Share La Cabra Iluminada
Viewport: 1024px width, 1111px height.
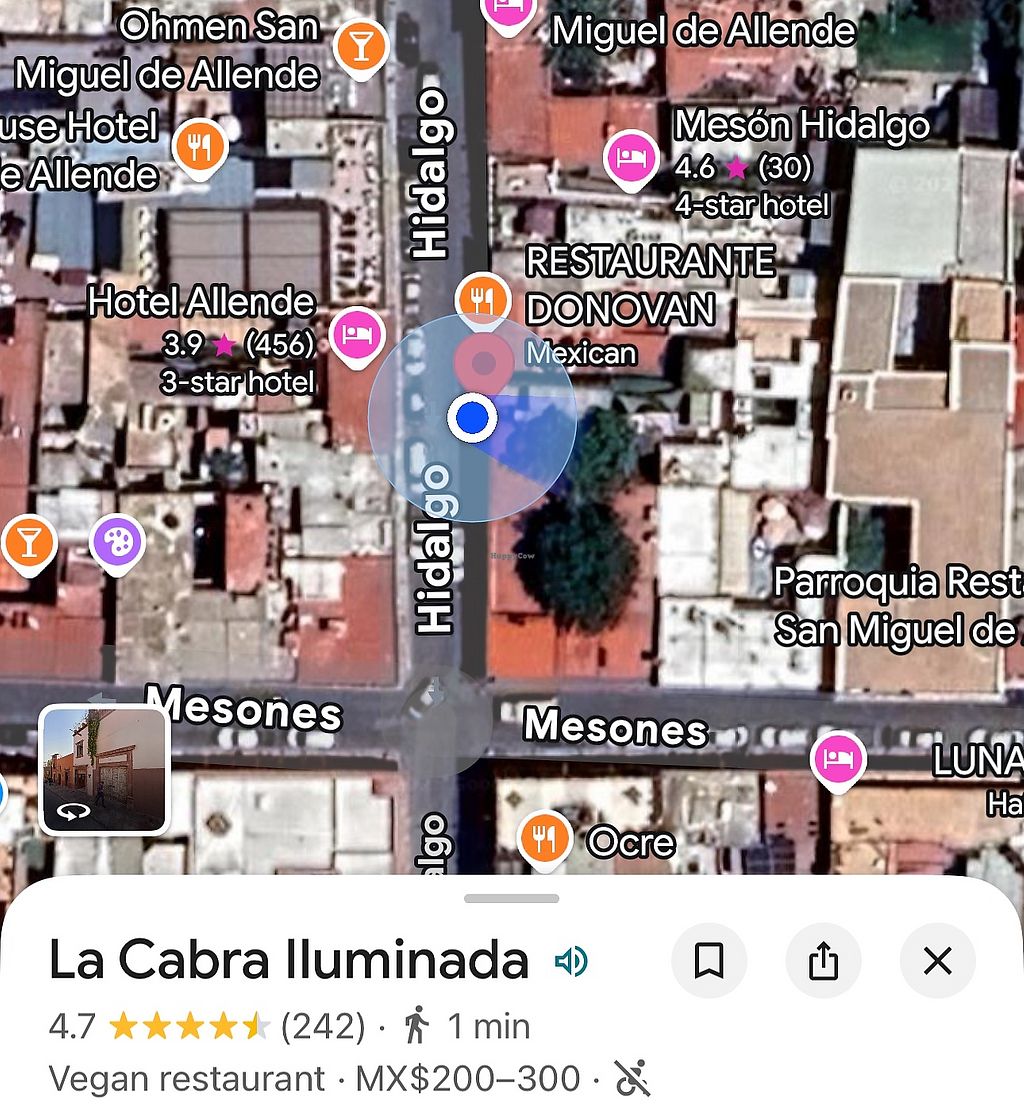[x=823, y=962]
